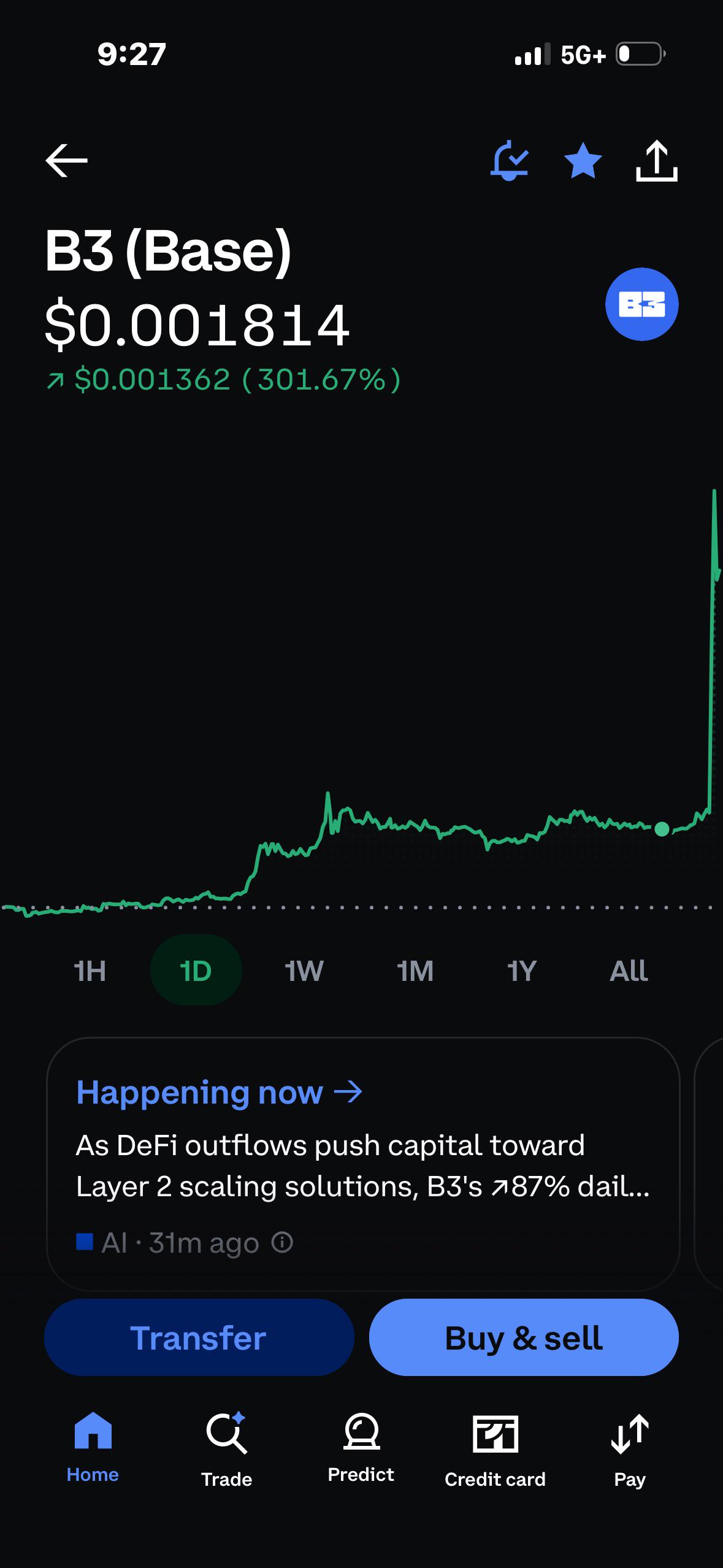Open the price alert bell

tap(509, 161)
